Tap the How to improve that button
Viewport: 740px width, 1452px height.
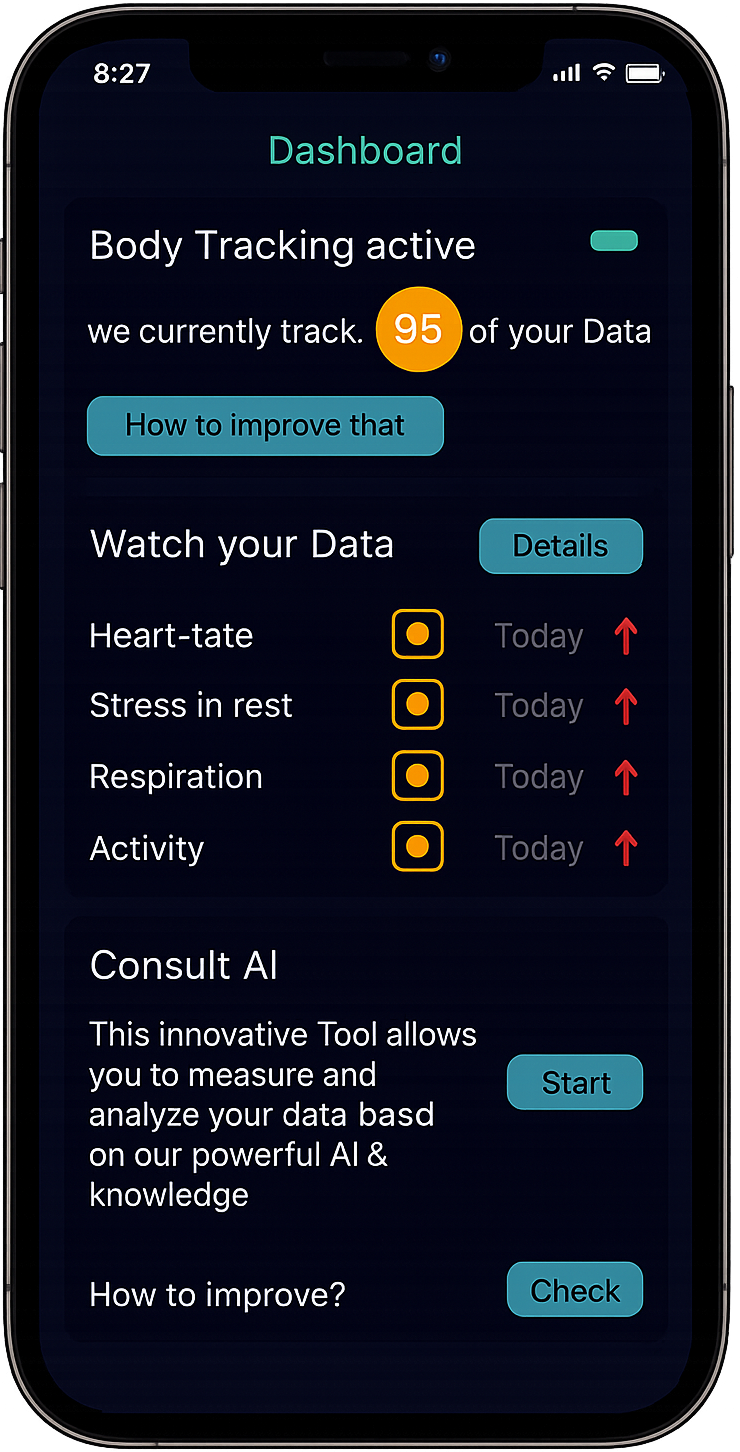(x=265, y=426)
